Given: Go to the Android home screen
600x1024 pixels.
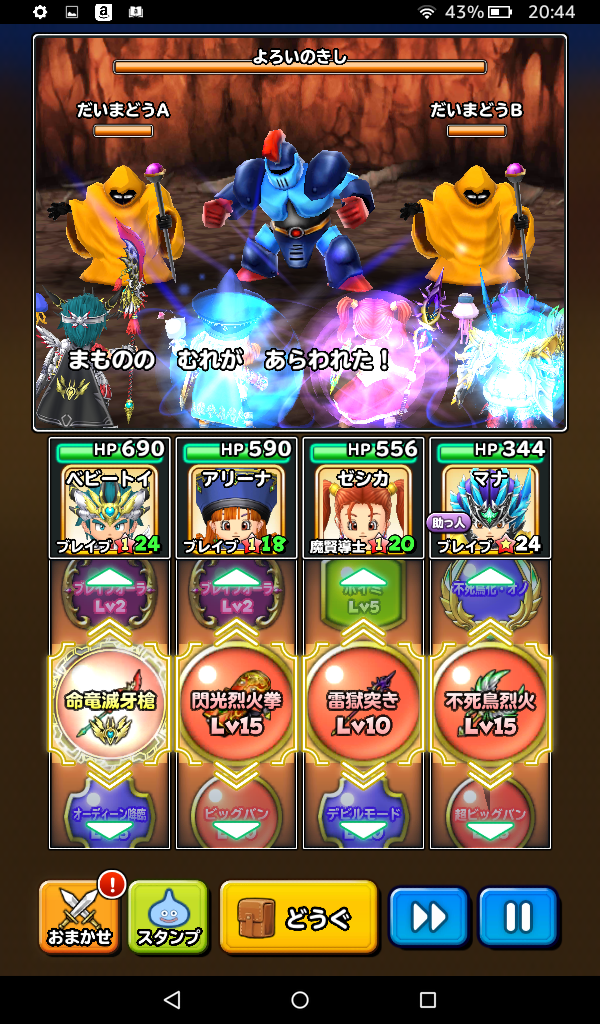Looking at the screenshot, I should click(300, 1000).
